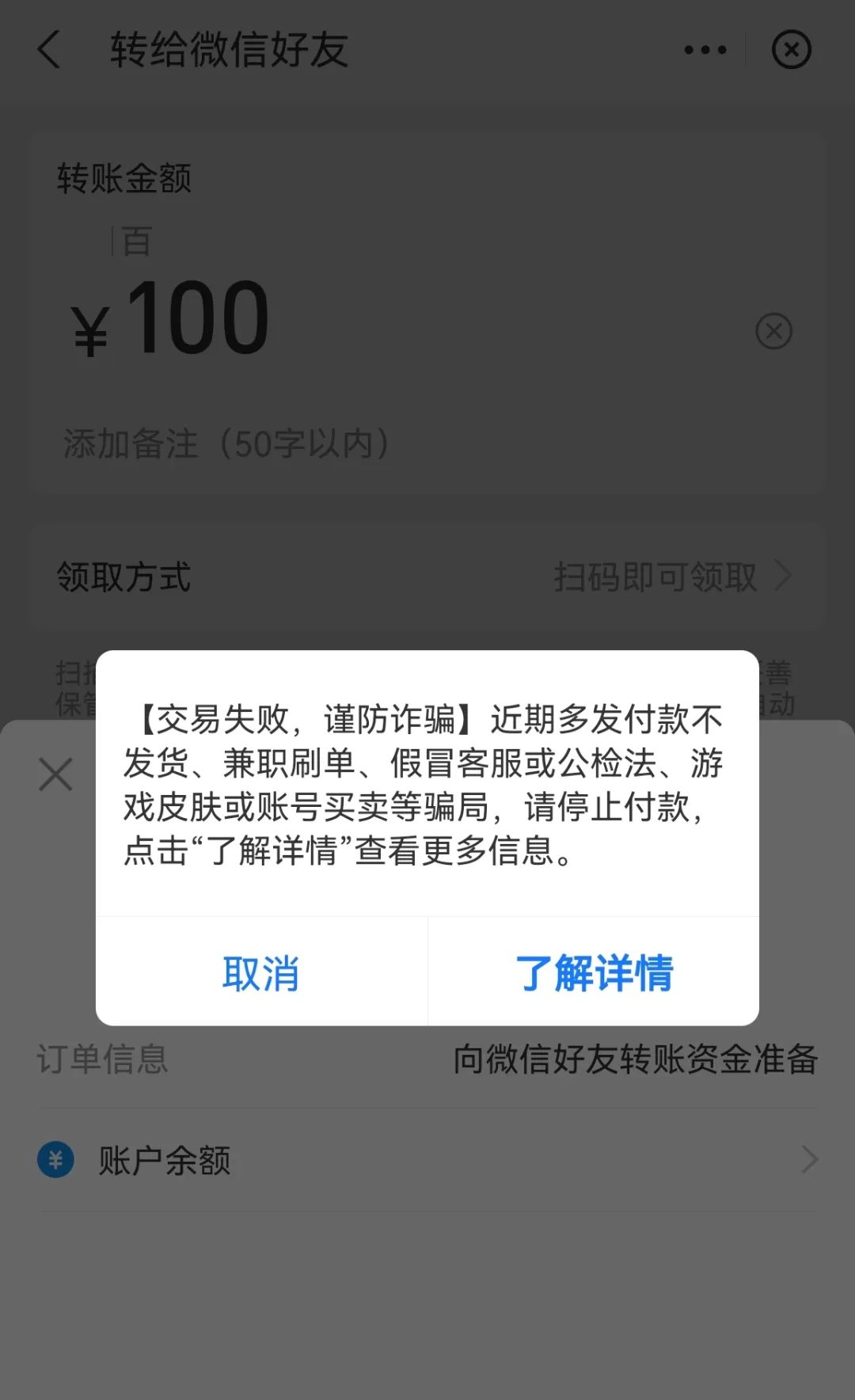Screen dimensions: 855x1400
Task: Tap the fraud warning message text in the dialog
Action: 427,784
